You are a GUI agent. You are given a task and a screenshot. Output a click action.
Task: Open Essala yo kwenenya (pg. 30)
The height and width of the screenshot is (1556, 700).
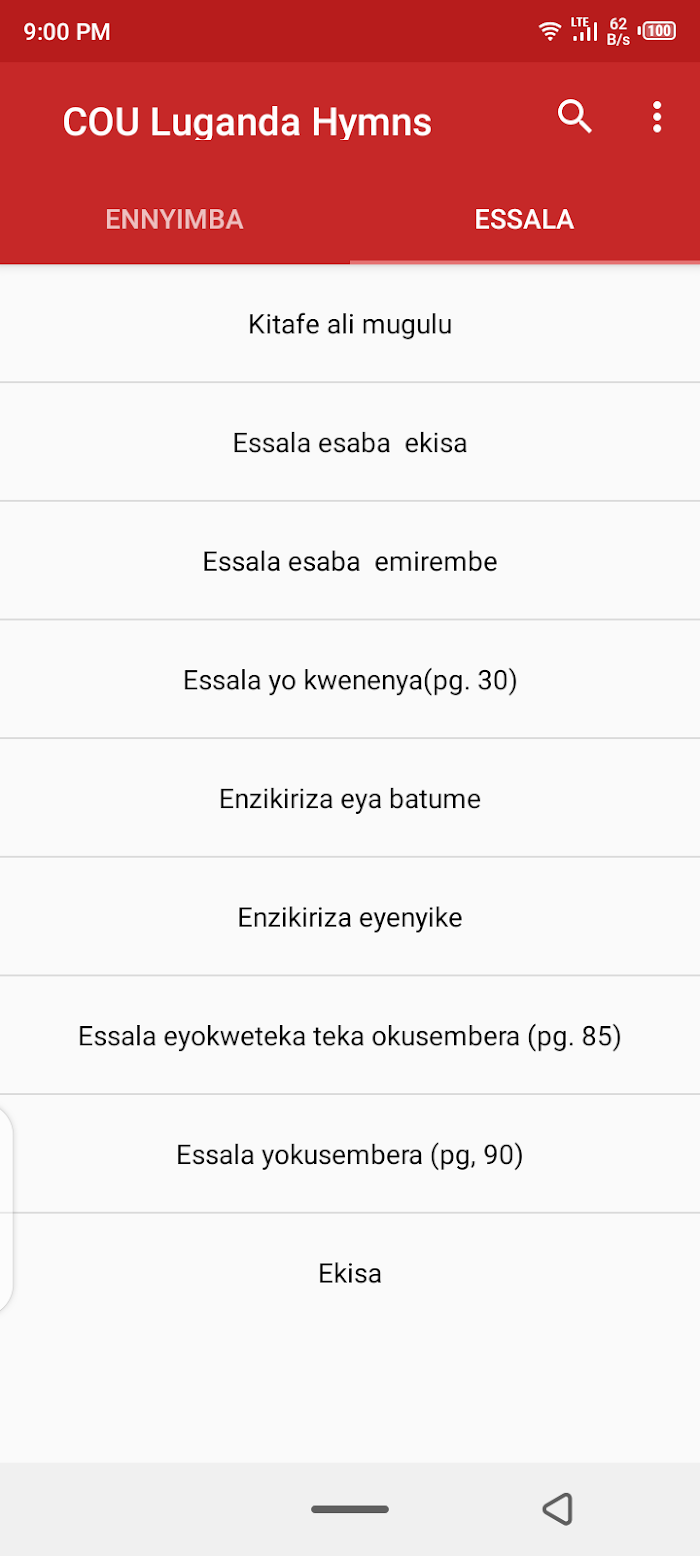(350, 680)
